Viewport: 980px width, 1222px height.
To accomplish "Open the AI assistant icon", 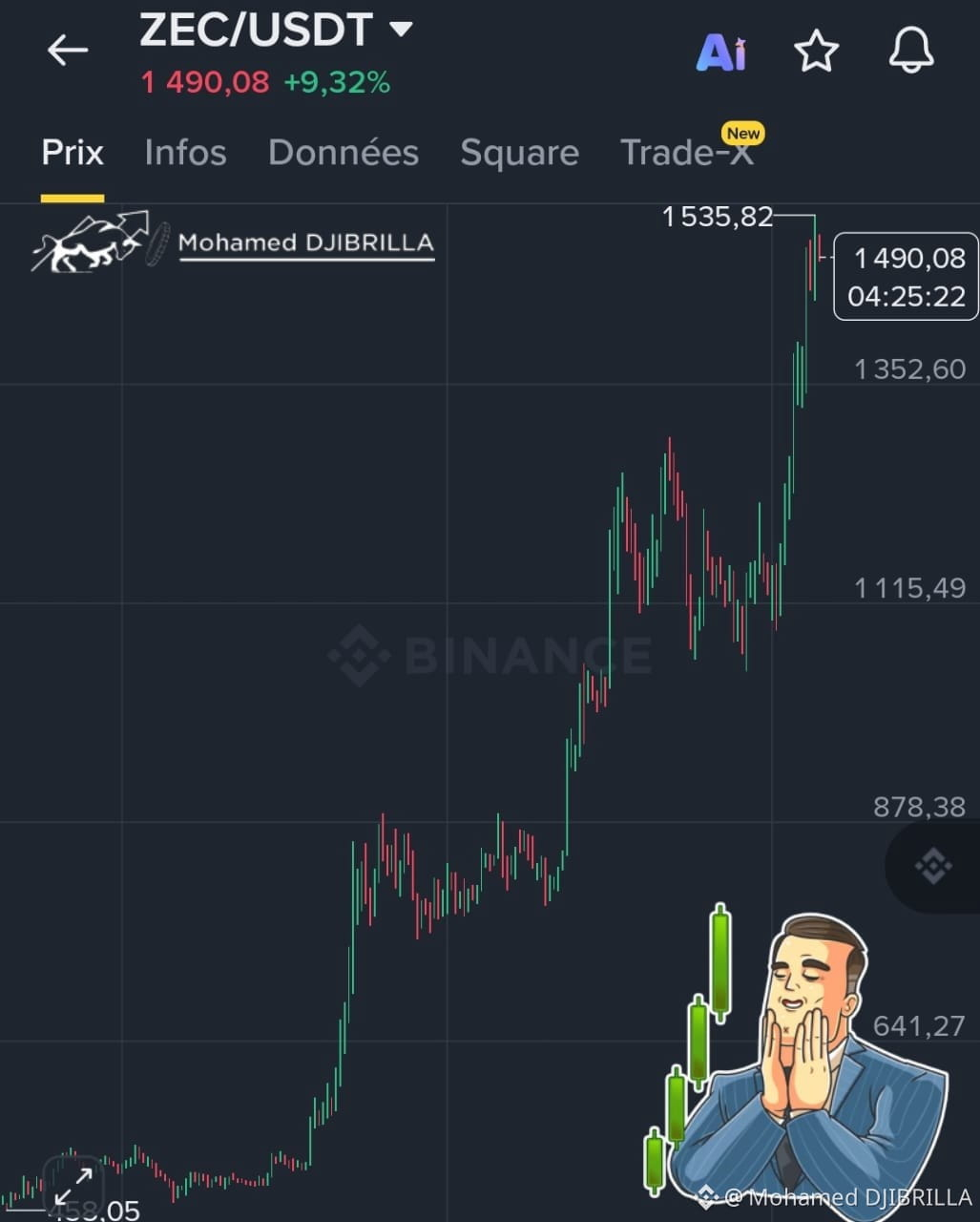I will point(721,53).
